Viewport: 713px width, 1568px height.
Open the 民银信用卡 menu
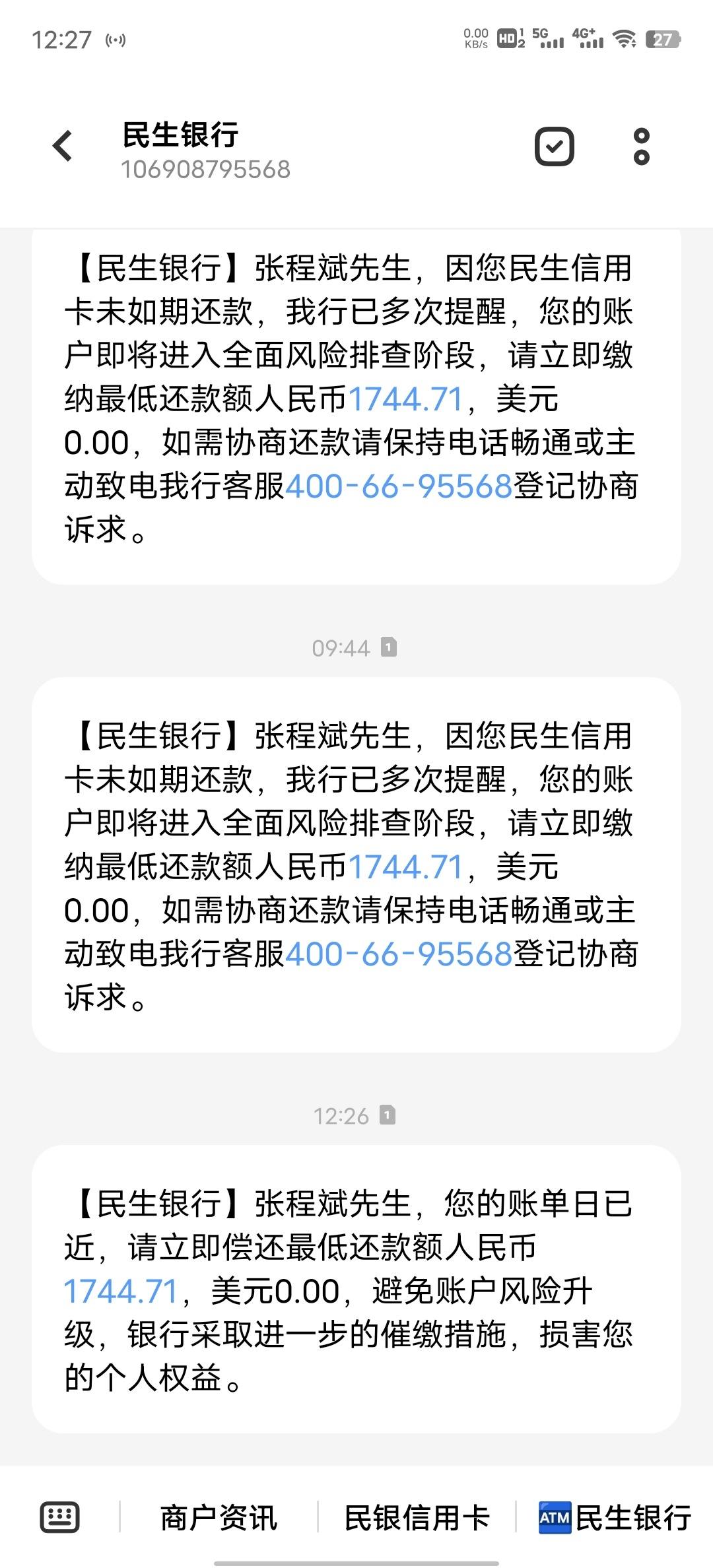(x=417, y=1518)
